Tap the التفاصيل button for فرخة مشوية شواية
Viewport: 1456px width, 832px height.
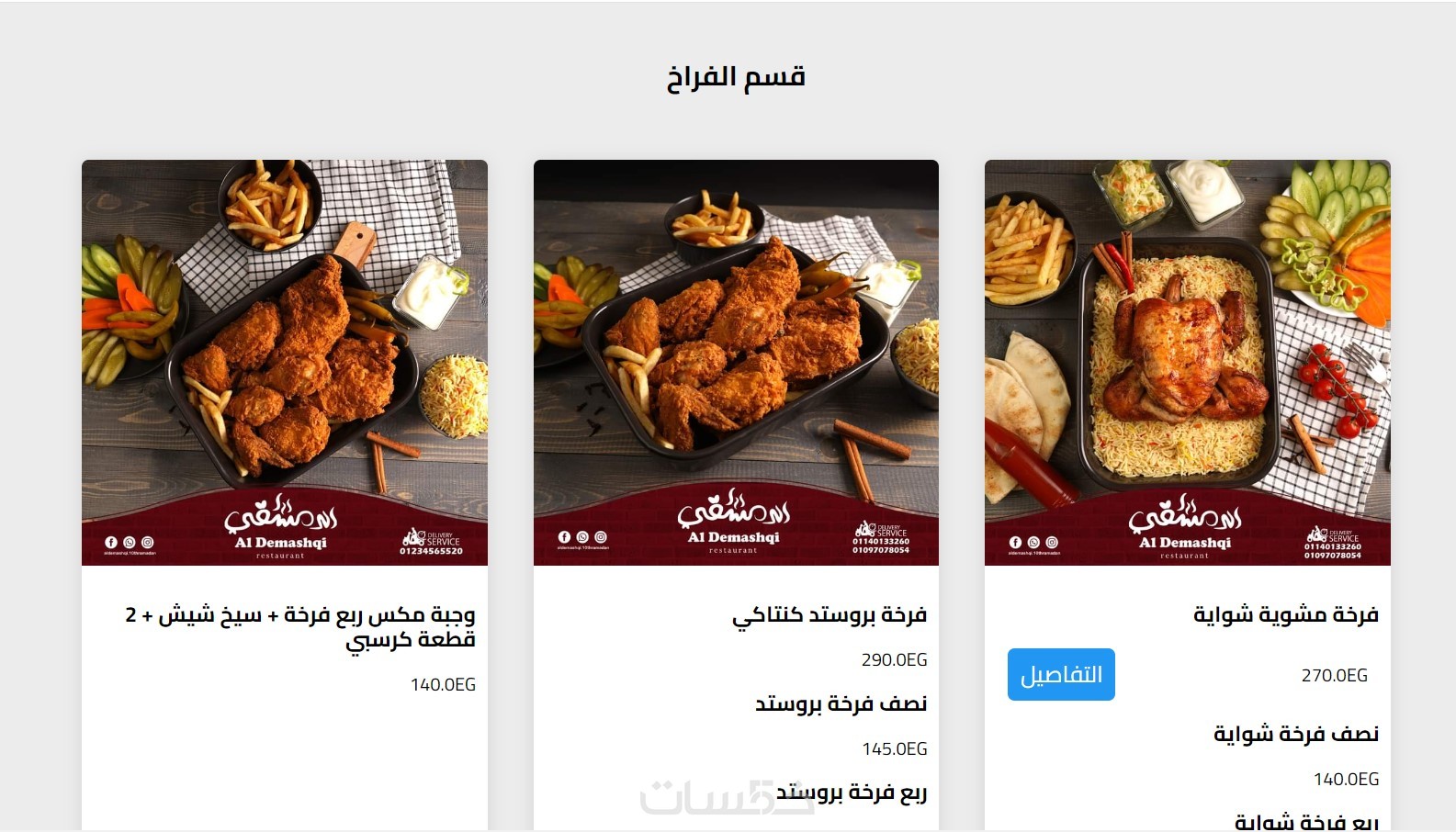tap(1061, 674)
